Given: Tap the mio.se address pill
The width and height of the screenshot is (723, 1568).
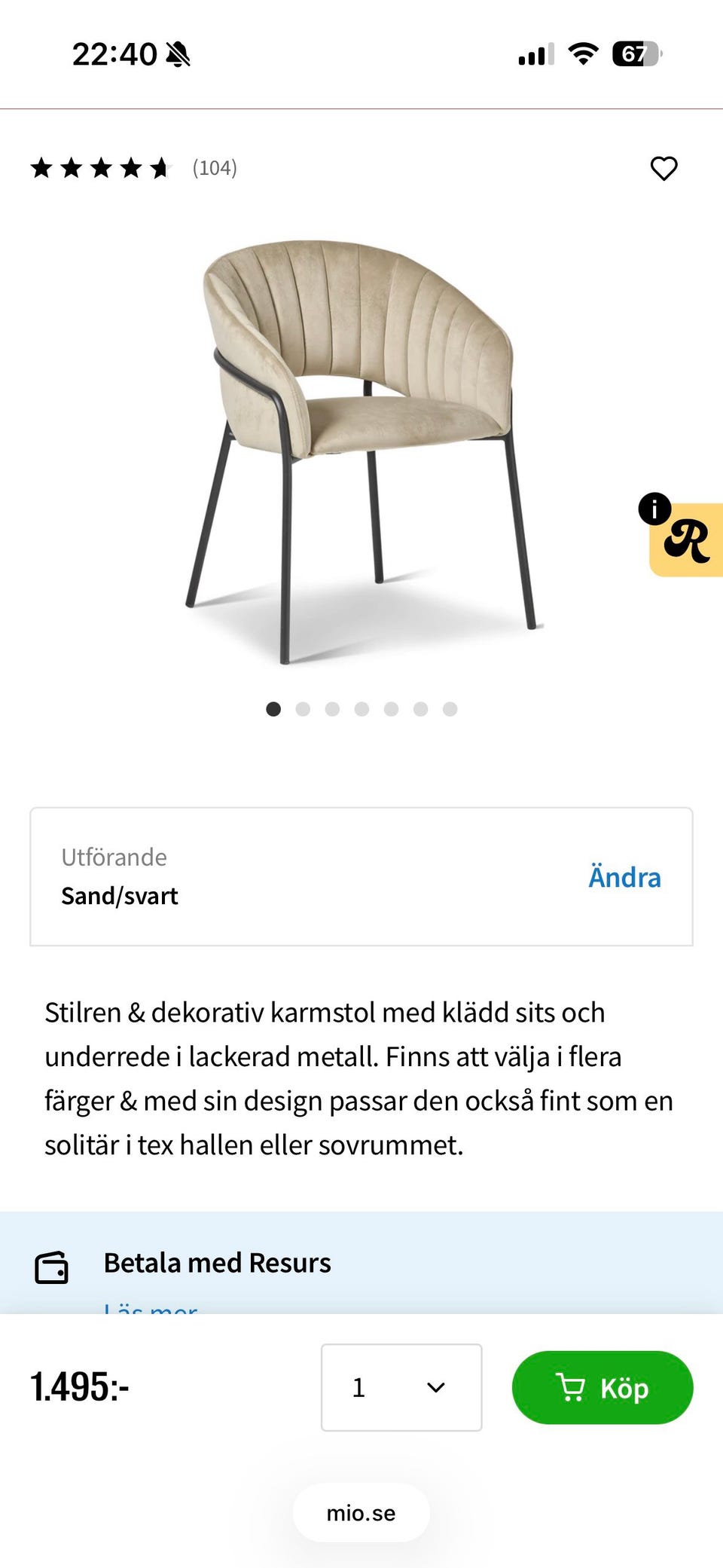Looking at the screenshot, I should [361, 1511].
